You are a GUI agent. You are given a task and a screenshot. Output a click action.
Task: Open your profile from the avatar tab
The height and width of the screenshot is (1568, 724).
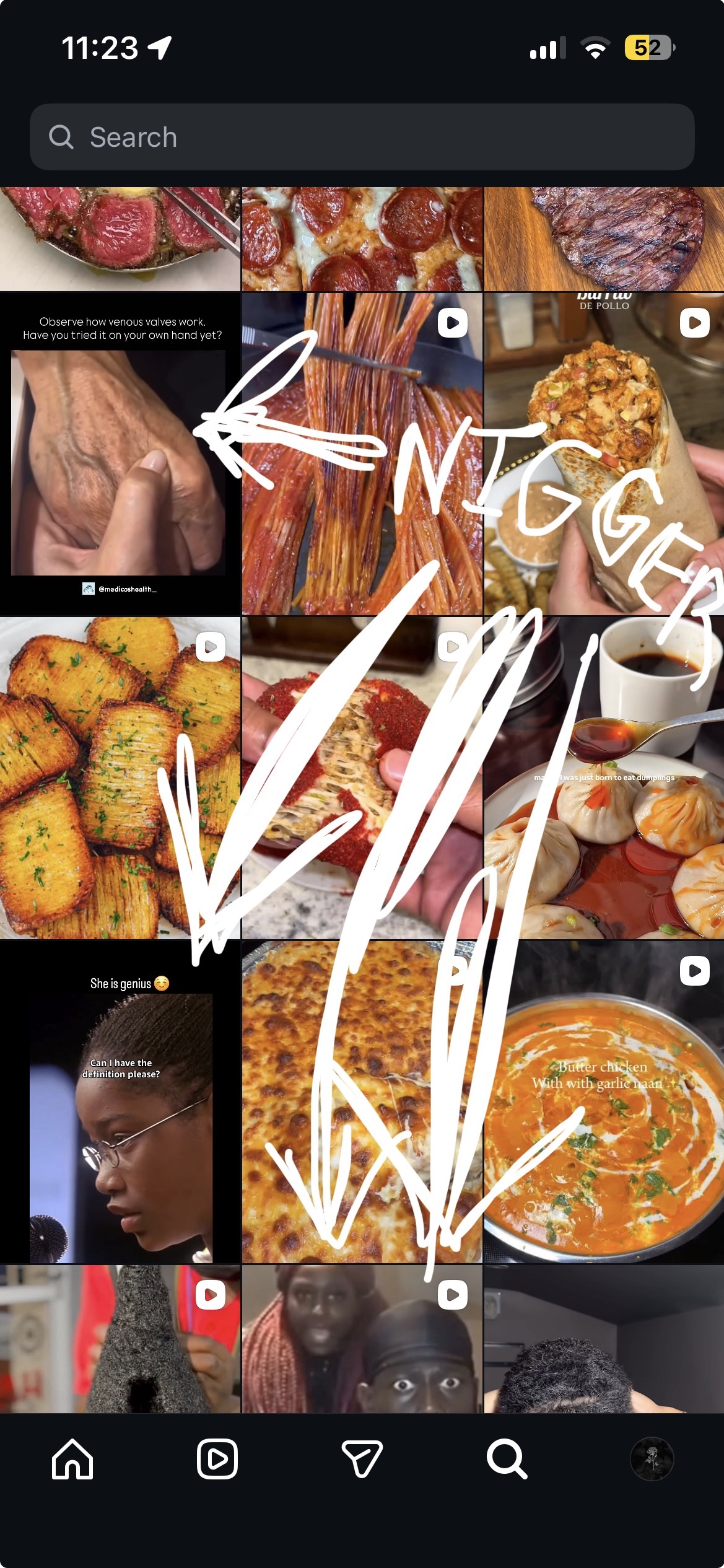[x=652, y=1458]
